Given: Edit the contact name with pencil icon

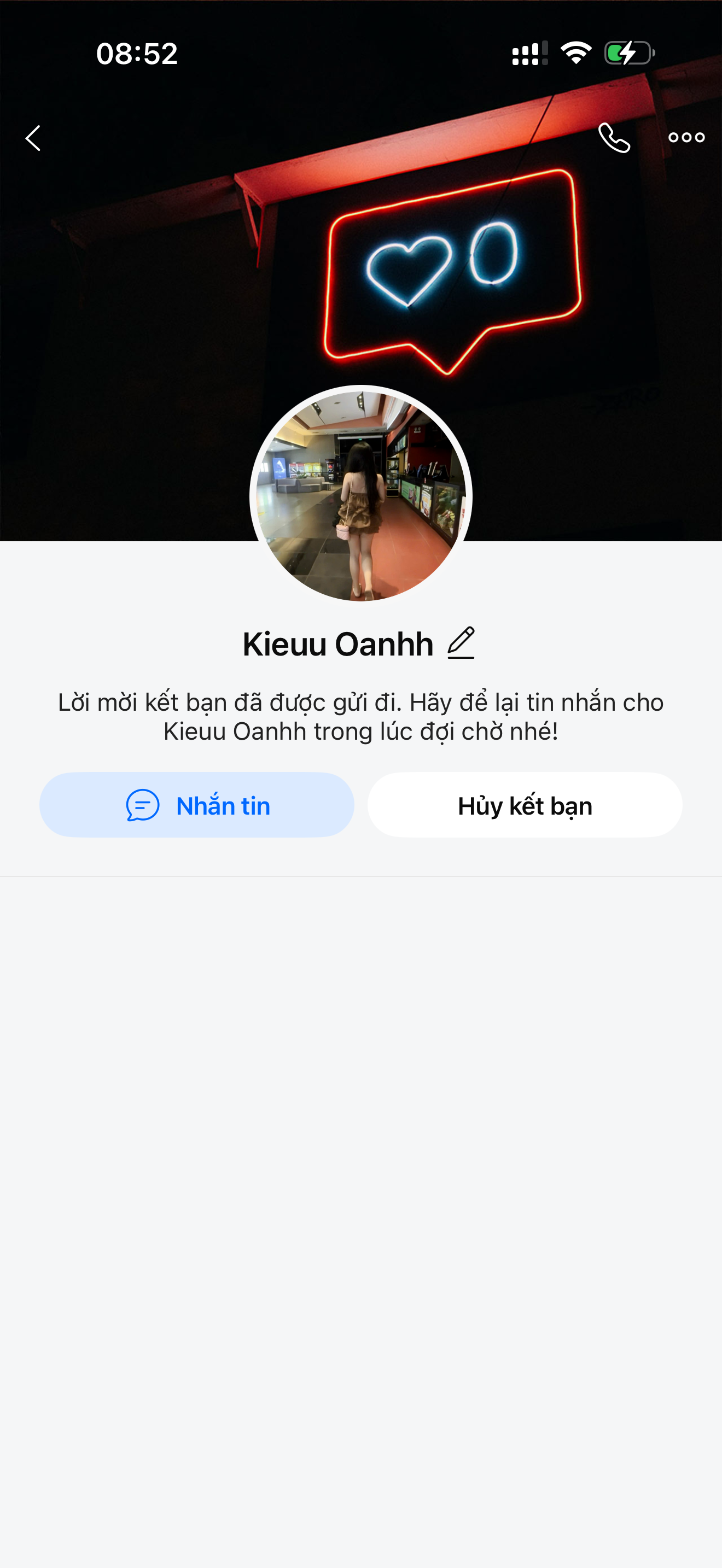Looking at the screenshot, I should click(461, 643).
